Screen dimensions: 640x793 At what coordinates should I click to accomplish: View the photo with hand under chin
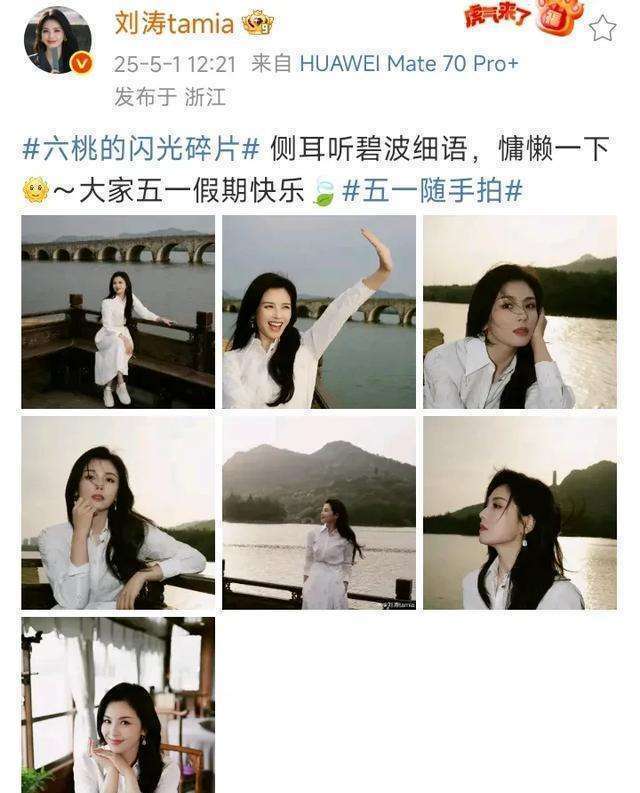click(x=118, y=512)
